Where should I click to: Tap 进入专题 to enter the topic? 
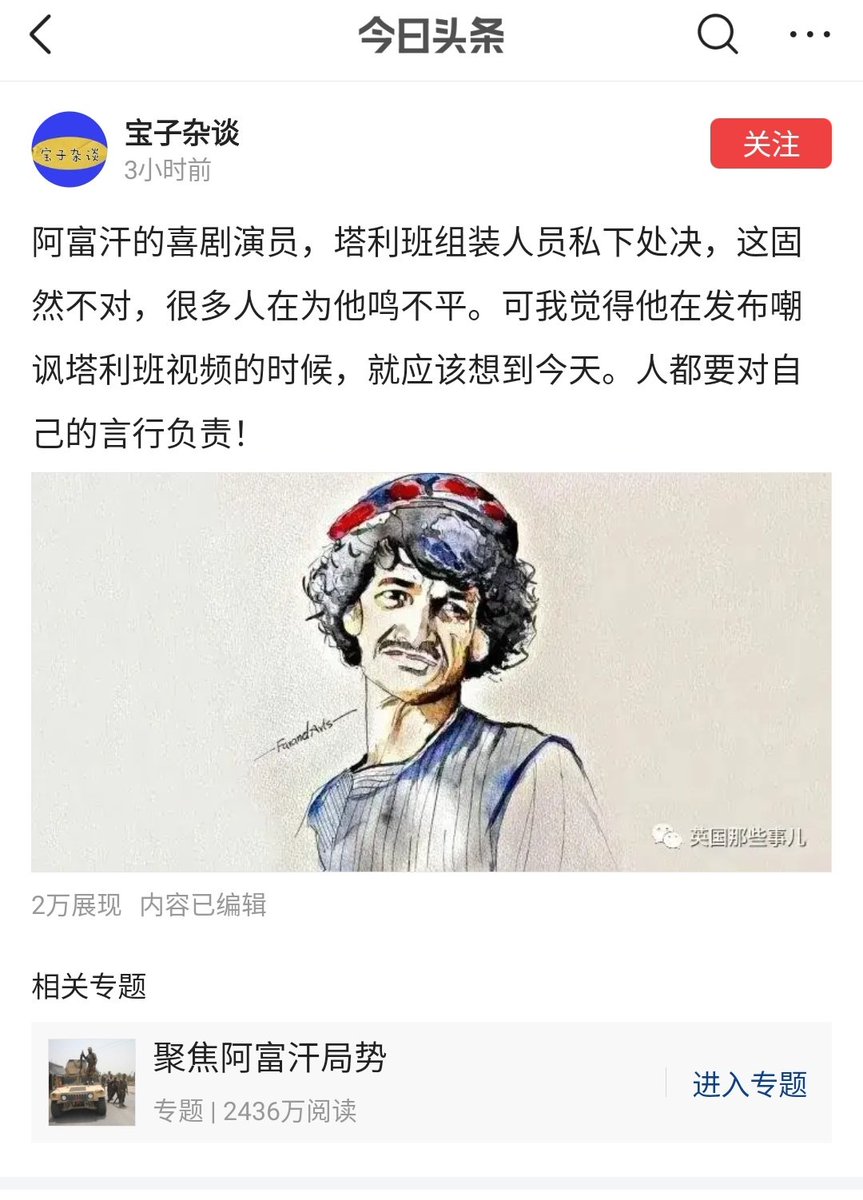point(749,1084)
